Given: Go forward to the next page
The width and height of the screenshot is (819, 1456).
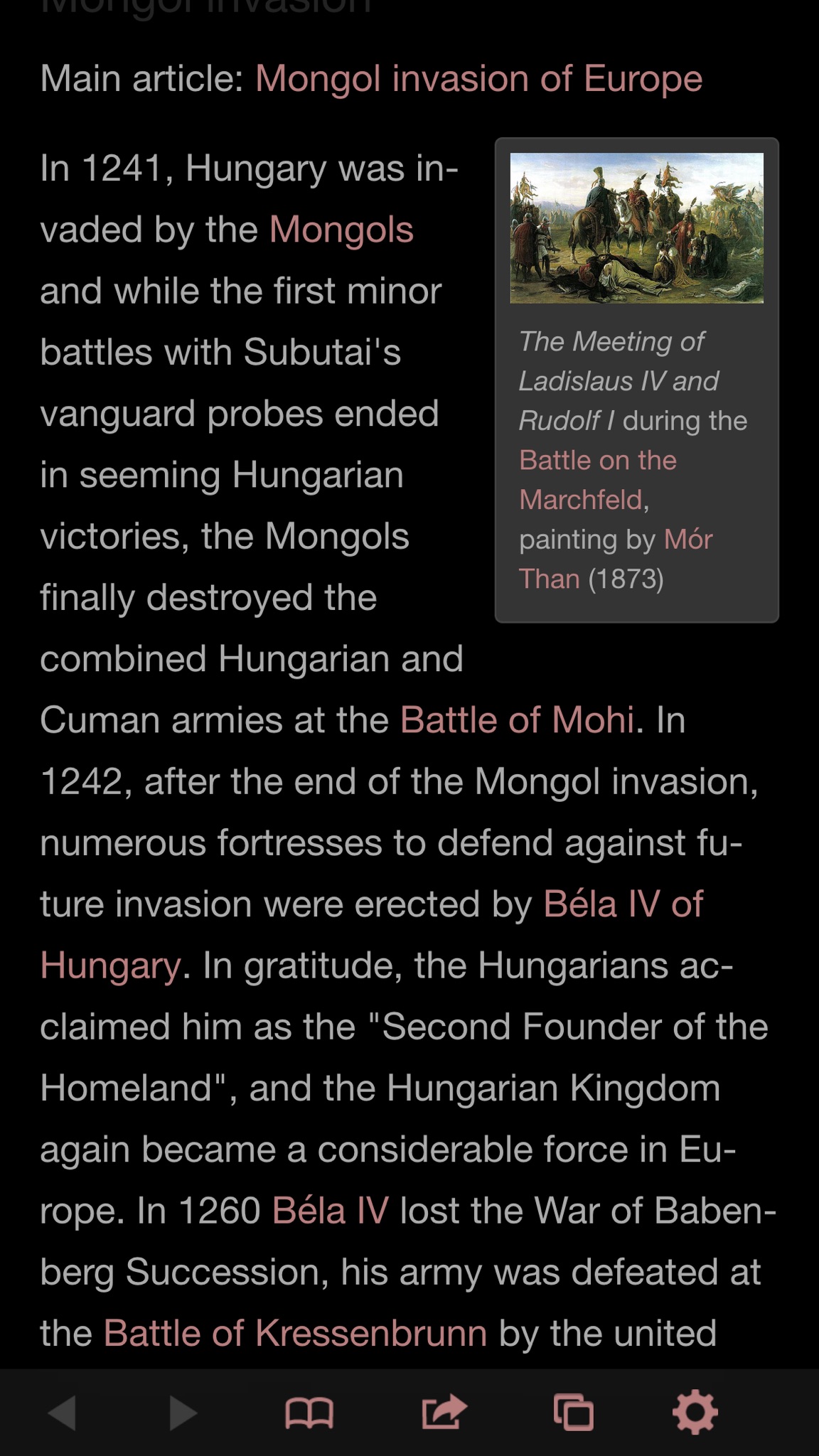Looking at the screenshot, I should pos(183,1412).
